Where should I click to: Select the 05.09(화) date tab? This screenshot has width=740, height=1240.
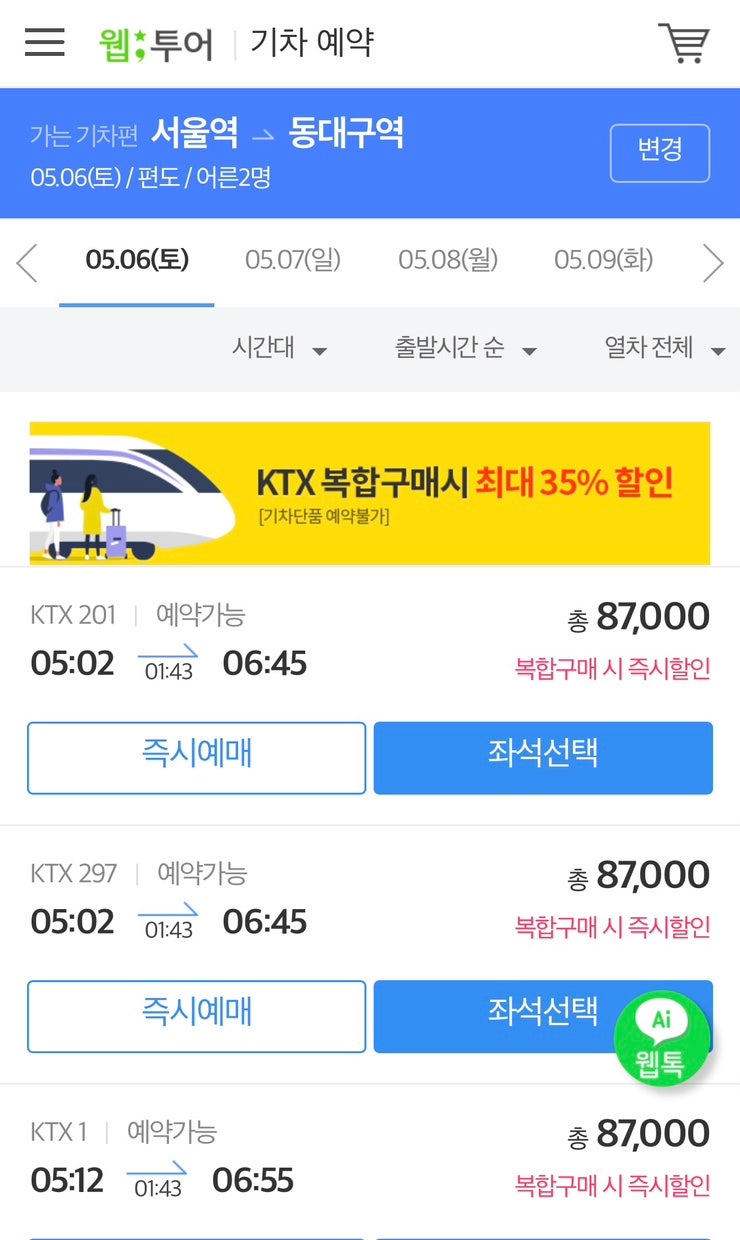pyautogui.click(x=601, y=261)
